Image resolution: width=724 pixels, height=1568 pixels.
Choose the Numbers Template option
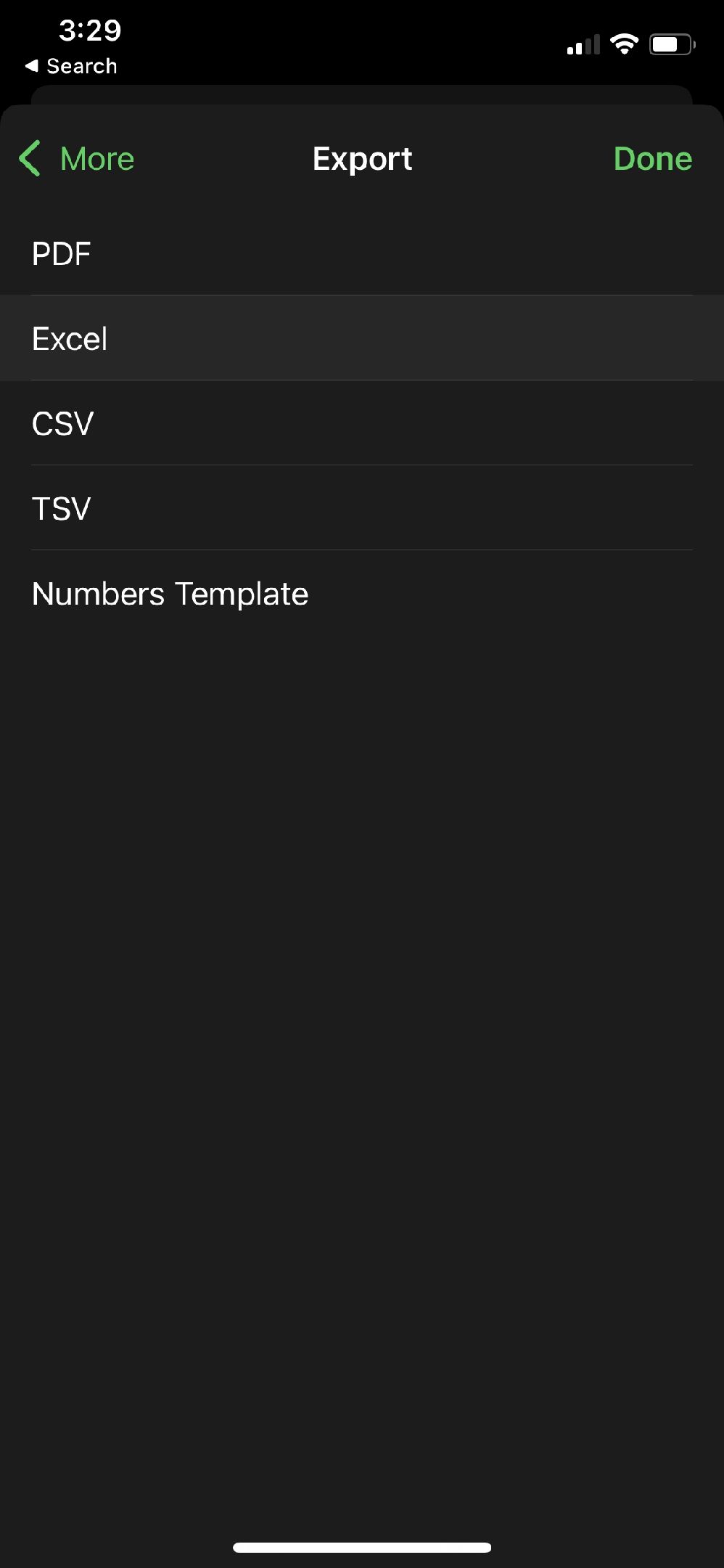click(170, 592)
